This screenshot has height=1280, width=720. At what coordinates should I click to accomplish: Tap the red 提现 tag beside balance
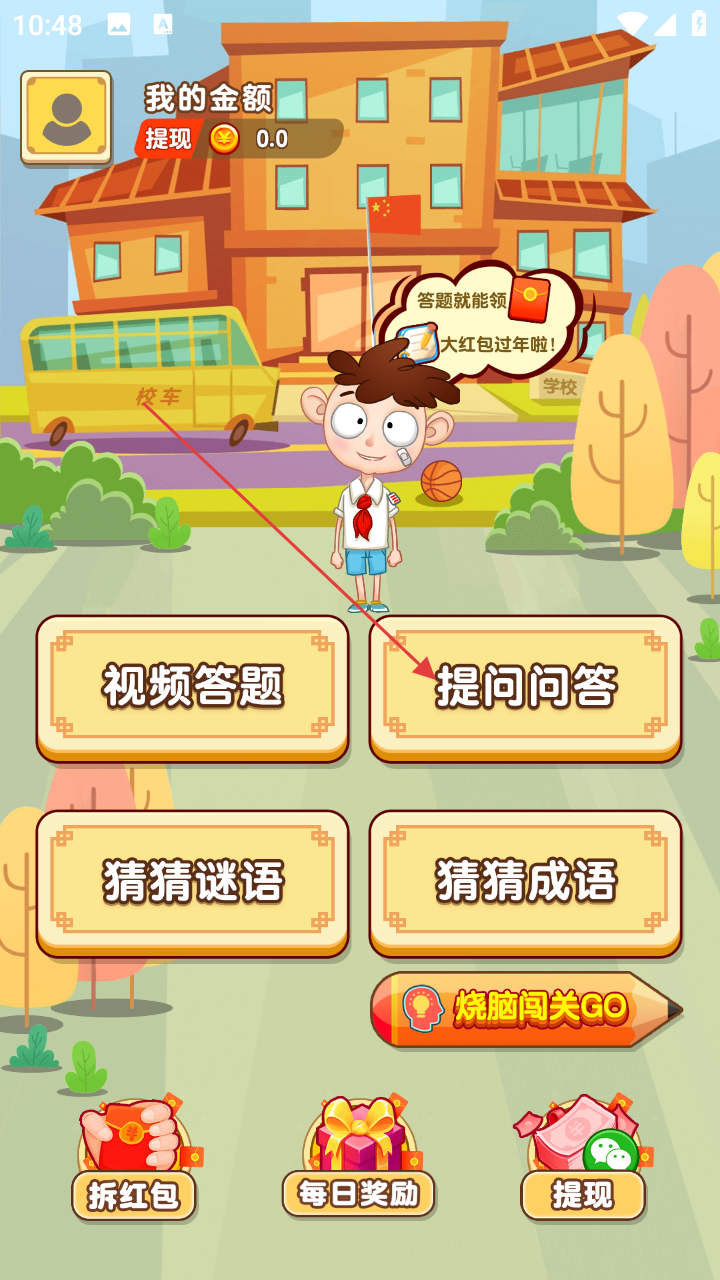click(168, 139)
